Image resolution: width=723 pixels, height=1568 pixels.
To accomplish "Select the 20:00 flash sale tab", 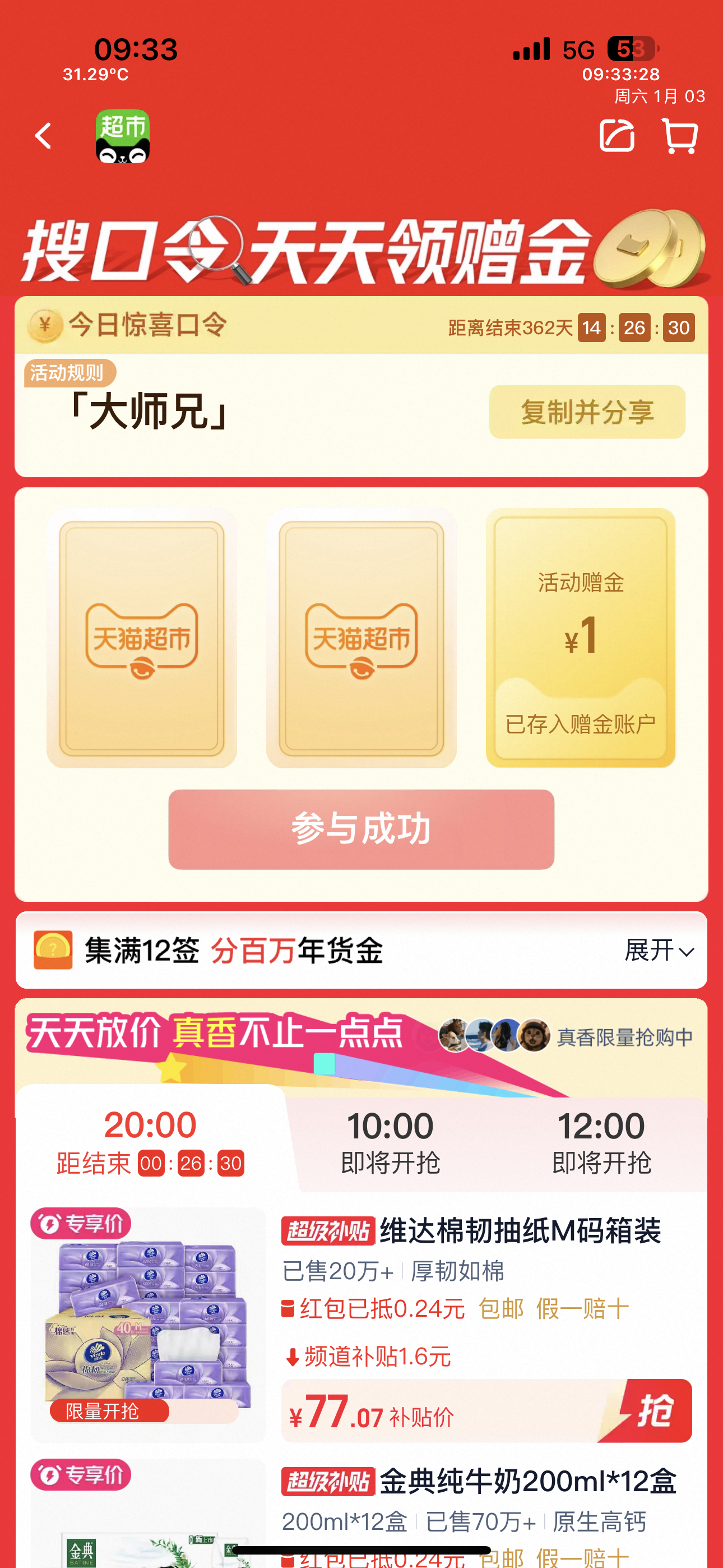I will click(x=150, y=1141).
